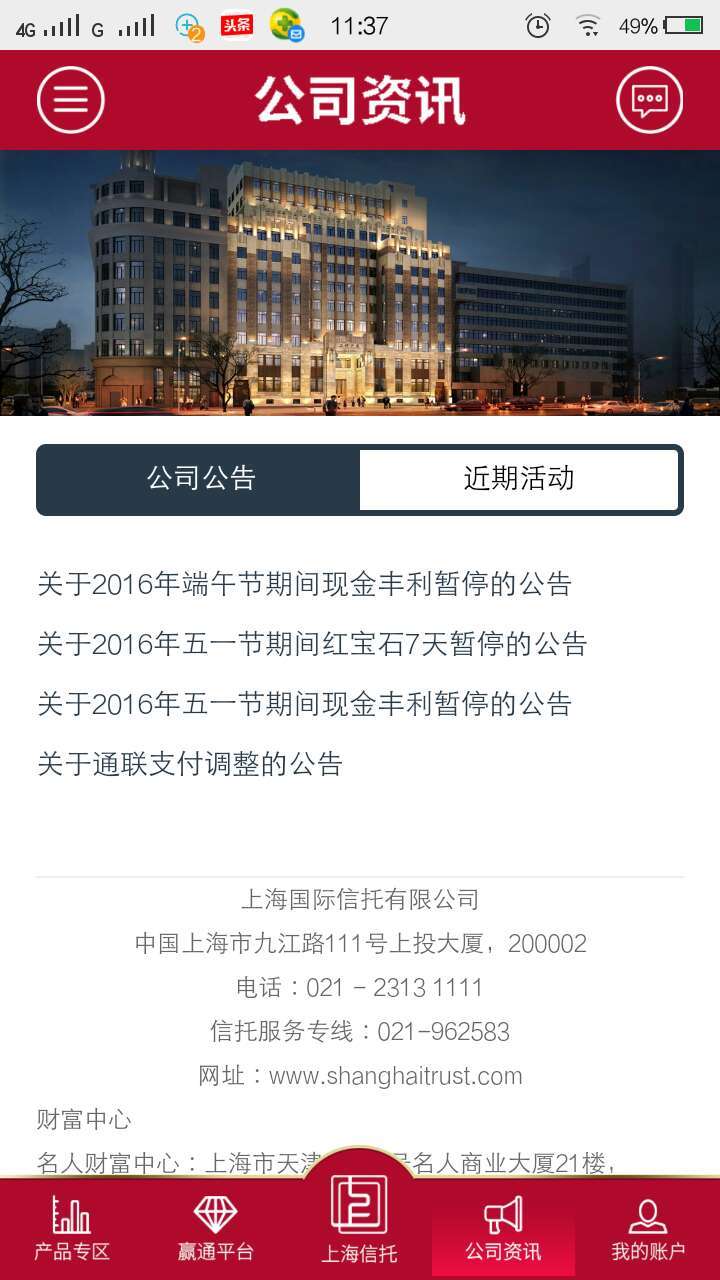Open the message chat icon
Screen dimensions: 720x1280
(x=650, y=99)
